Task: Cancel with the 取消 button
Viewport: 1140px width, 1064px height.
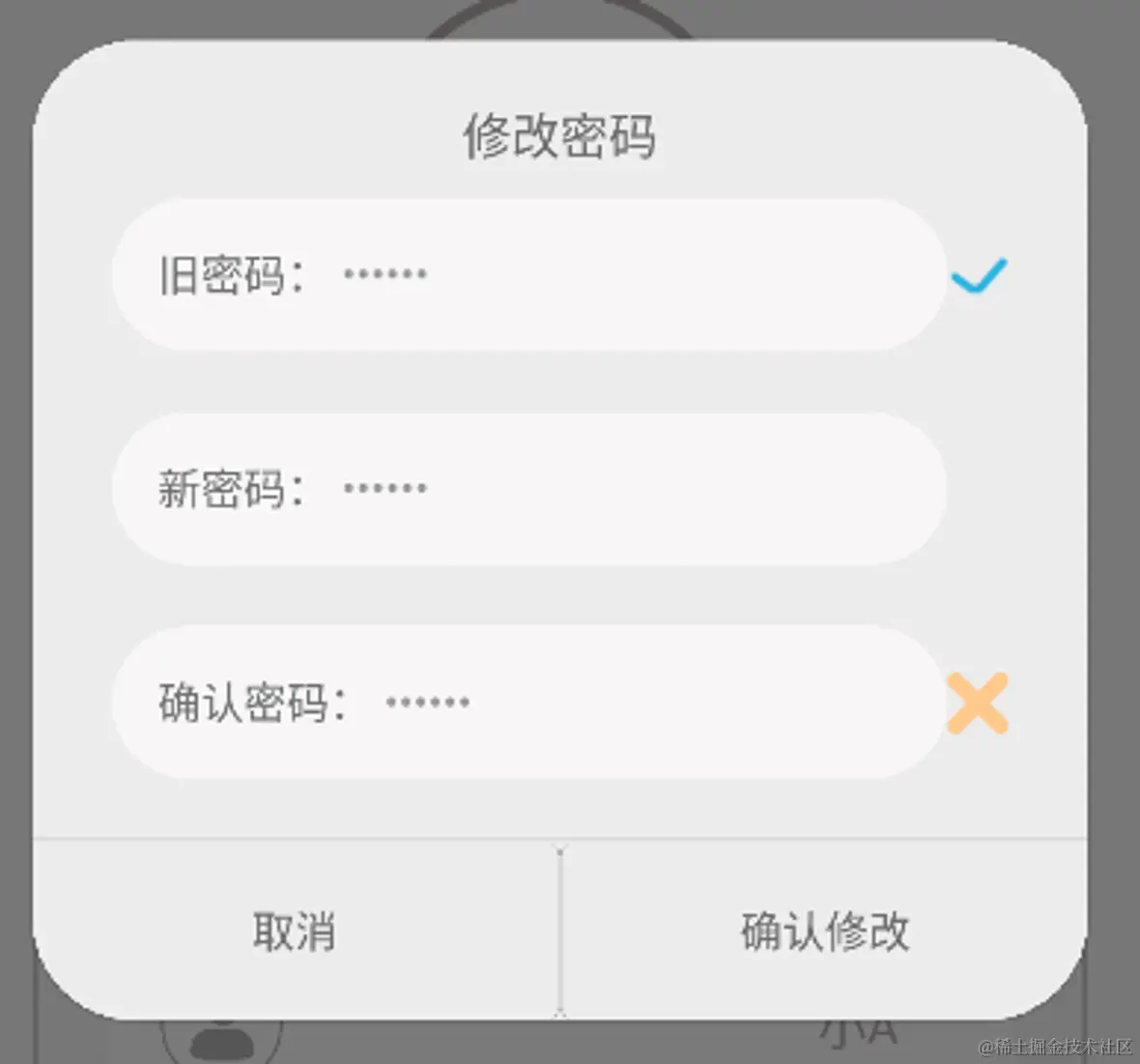Action: pos(295,931)
